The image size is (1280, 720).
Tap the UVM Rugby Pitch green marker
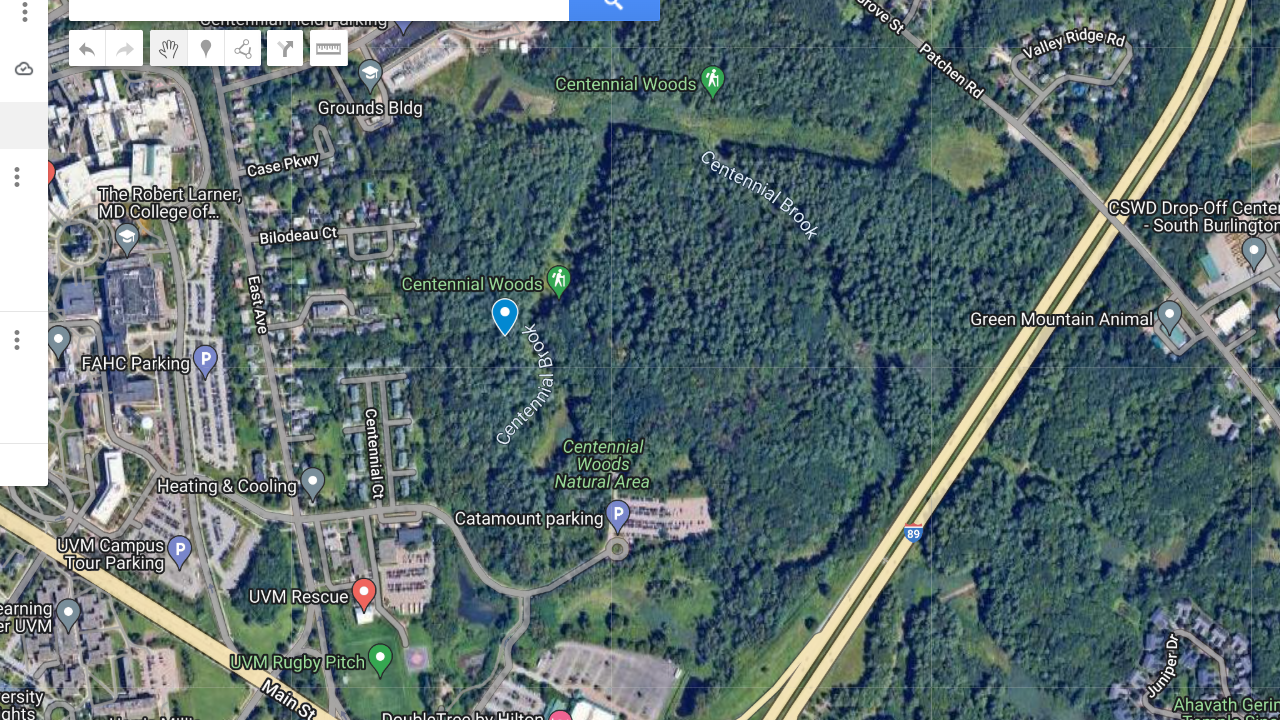pos(380,659)
